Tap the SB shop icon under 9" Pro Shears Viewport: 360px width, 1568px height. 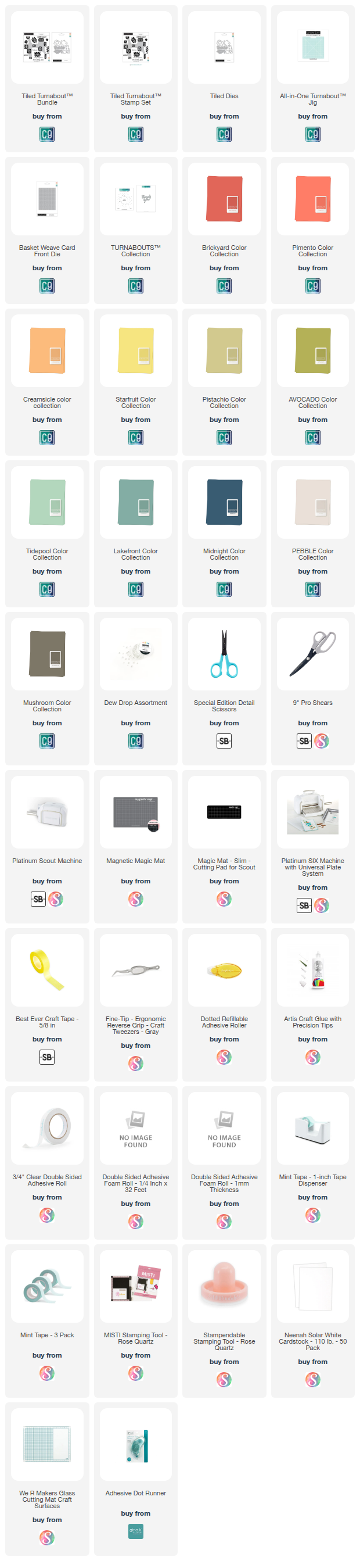[x=304, y=741]
